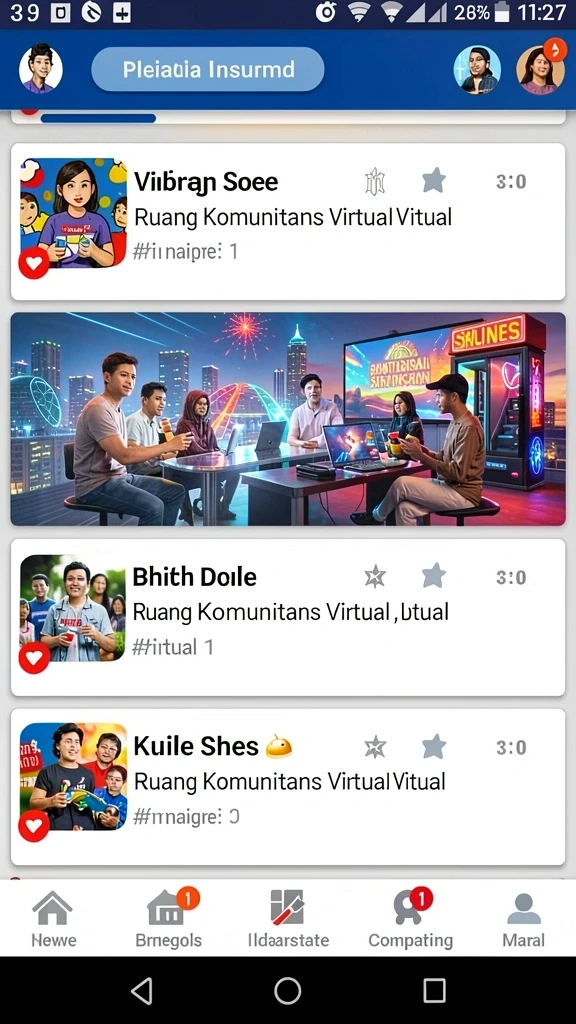Open the Viibran Soee community card
The width and height of the screenshot is (576, 1024).
pyautogui.click(x=288, y=221)
